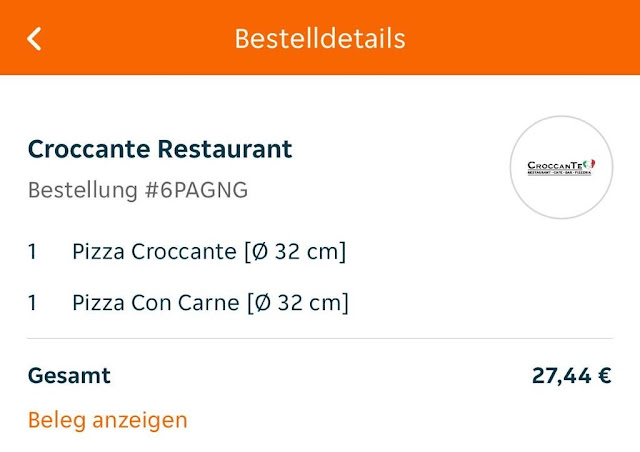
Task: Go back from Bestelldetails
Action: [35, 39]
